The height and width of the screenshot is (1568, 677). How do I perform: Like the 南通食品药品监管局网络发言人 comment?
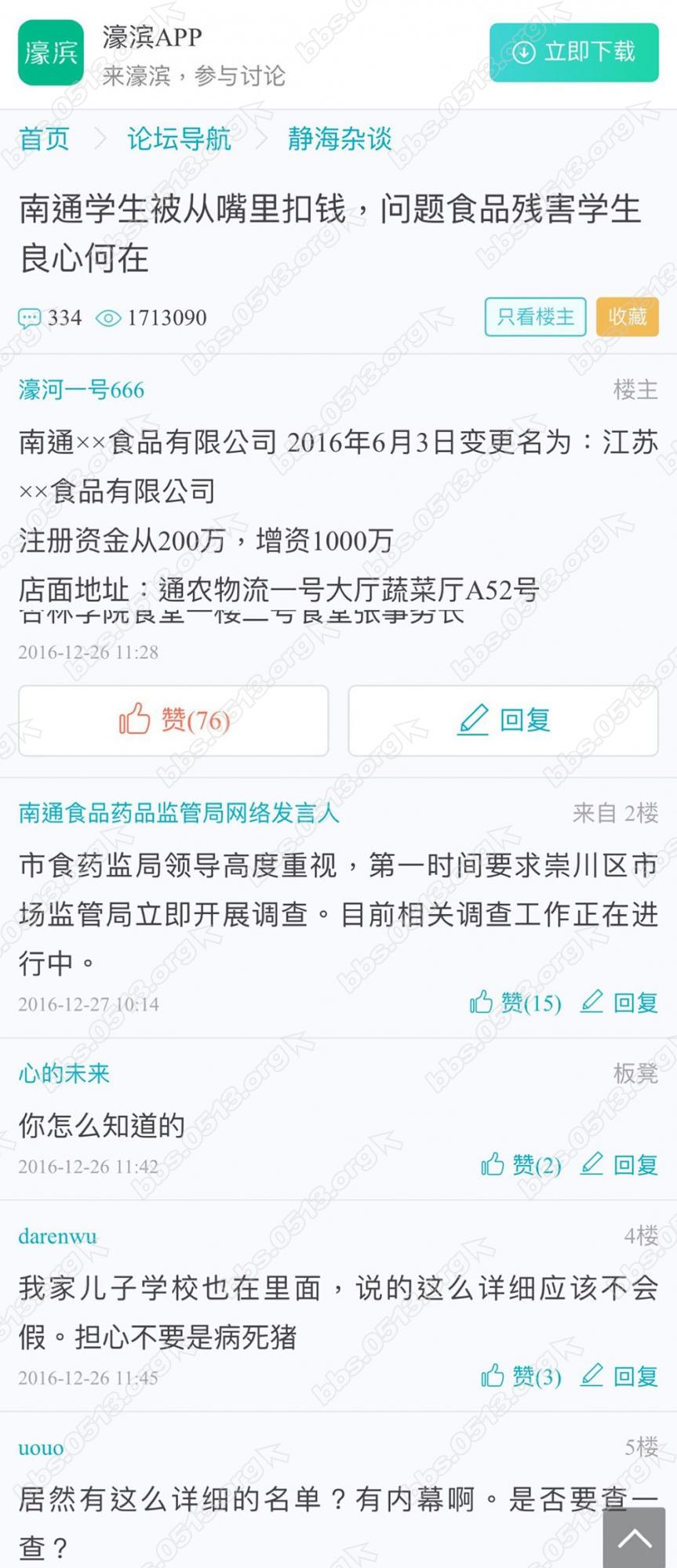click(515, 1003)
